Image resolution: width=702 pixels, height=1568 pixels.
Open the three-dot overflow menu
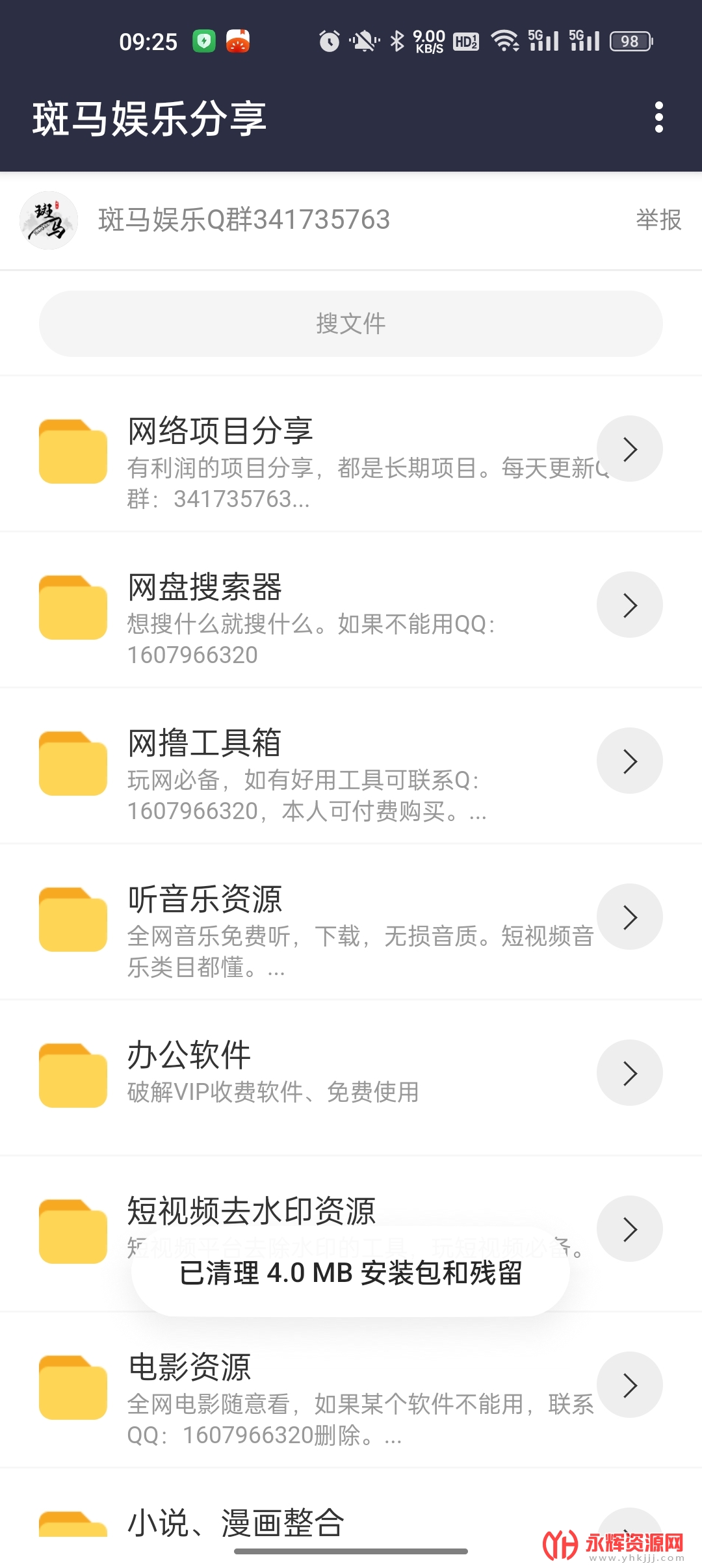pos(658,117)
